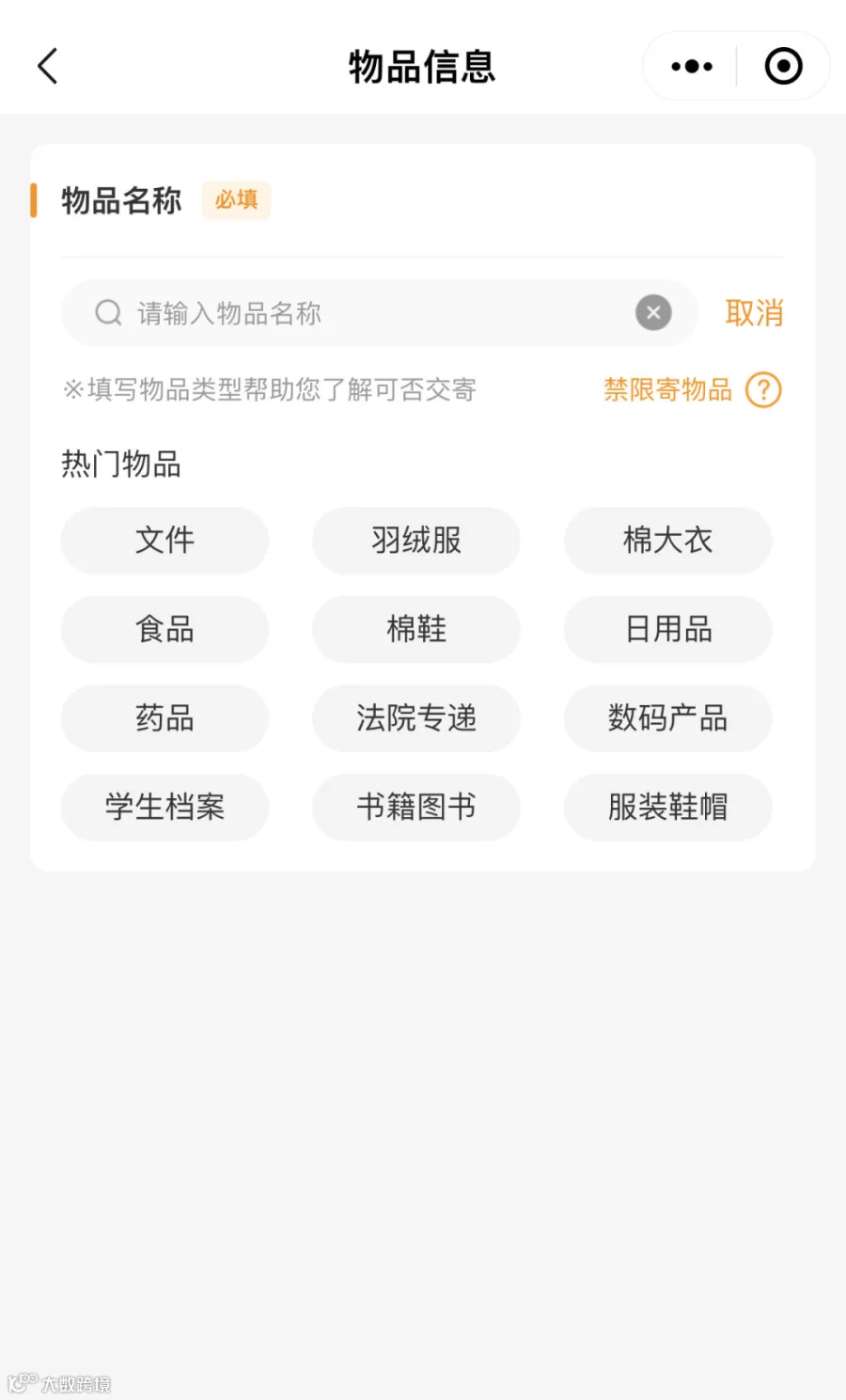Screen dimensions: 846x1400
Task: Select the 数码产品 chip
Action: coord(667,718)
